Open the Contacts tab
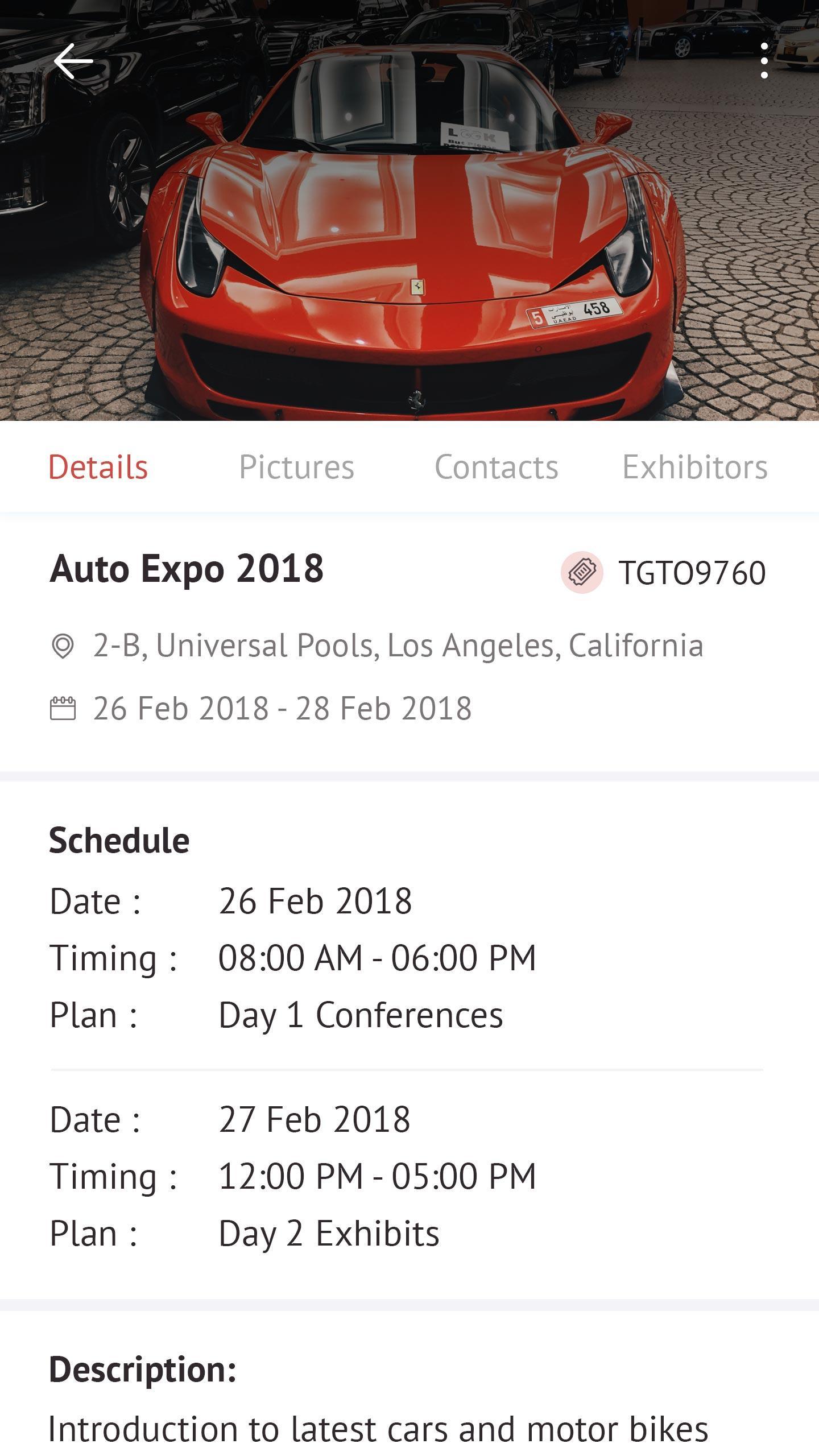 (496, 468)
